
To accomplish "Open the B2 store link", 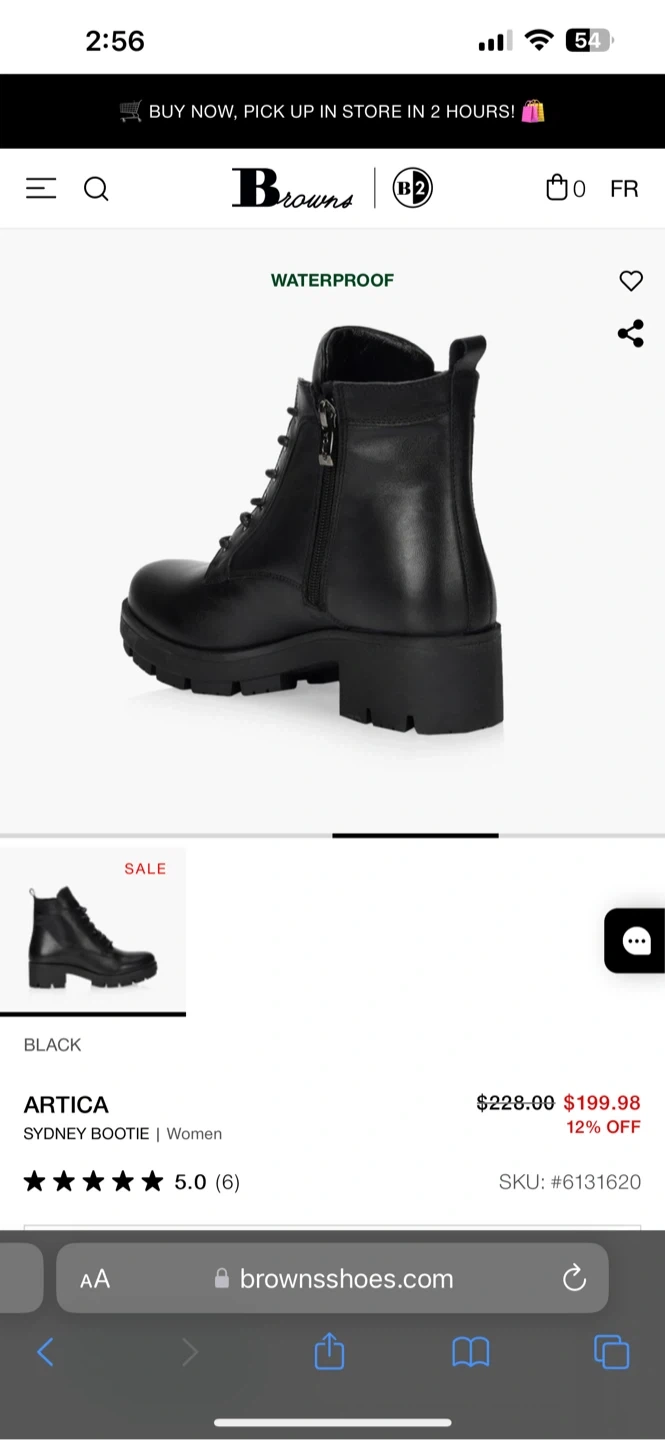I will 412,188.
